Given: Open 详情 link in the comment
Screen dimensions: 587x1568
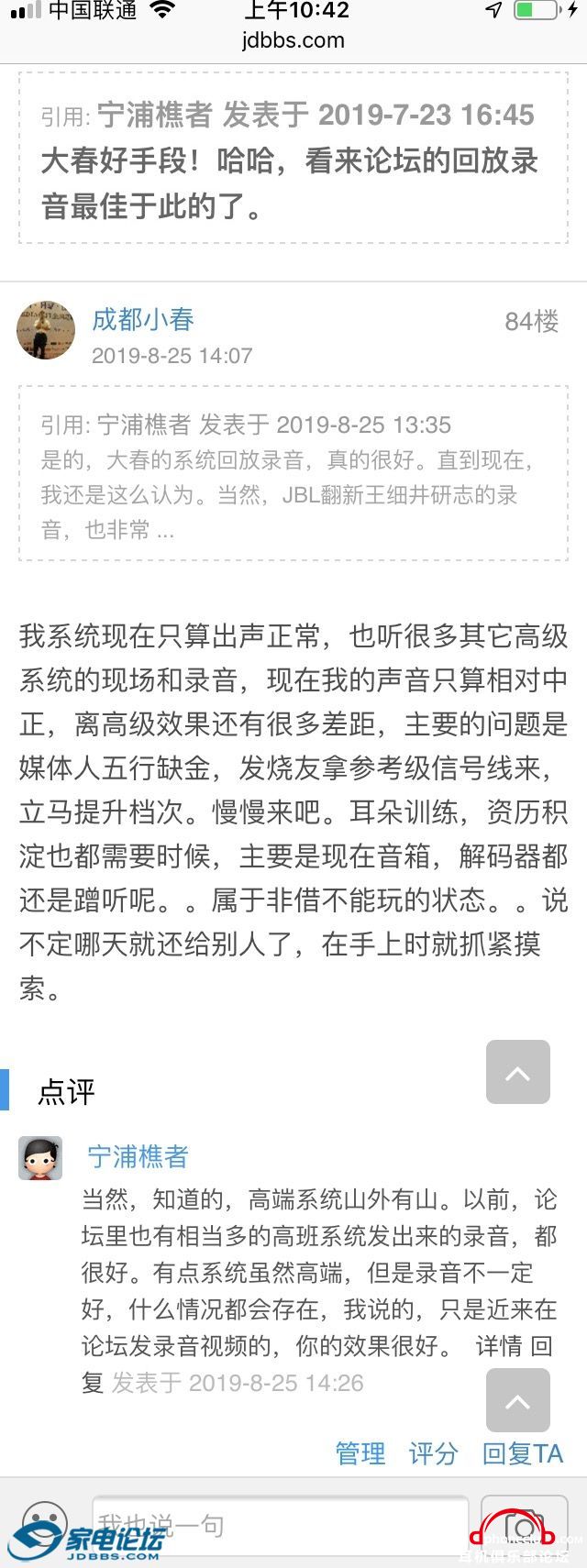Looking at the screenshot, I should tap(499, 1345).
